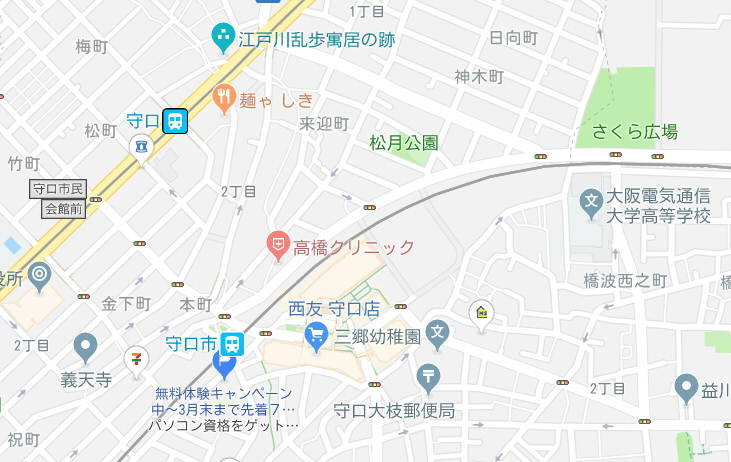Viewport: 731px width, 462px height.
Task: Open the 三郷幼稚園 school marker
Action: [x=437, y=331]
